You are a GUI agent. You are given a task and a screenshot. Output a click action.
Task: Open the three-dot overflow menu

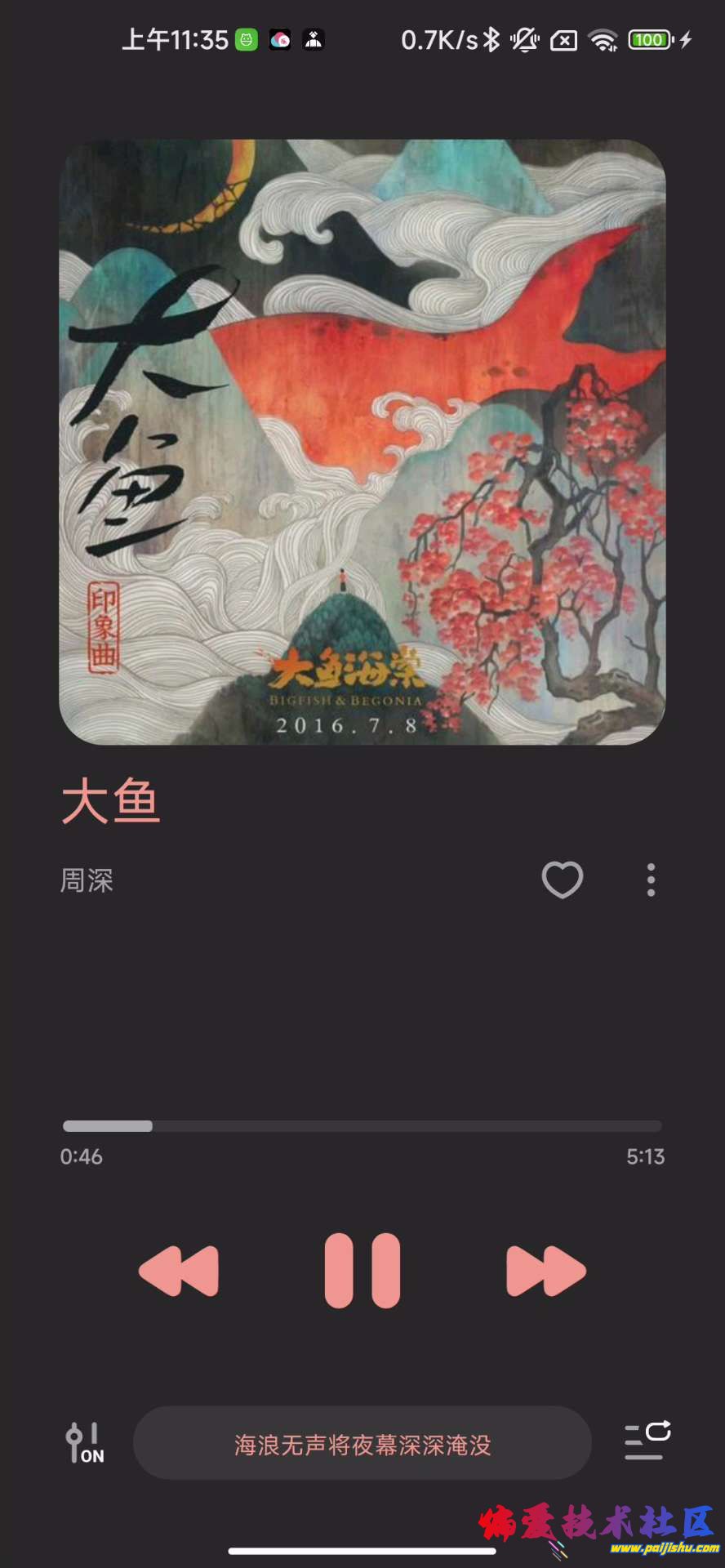click(651, 880)
